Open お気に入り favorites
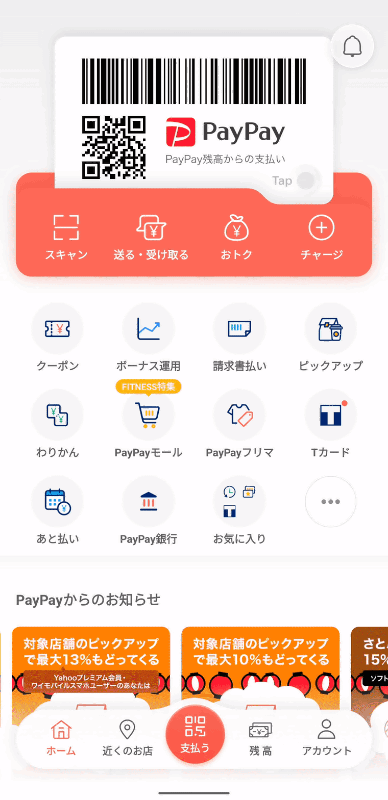388x800 pixels. pos(239,510)
